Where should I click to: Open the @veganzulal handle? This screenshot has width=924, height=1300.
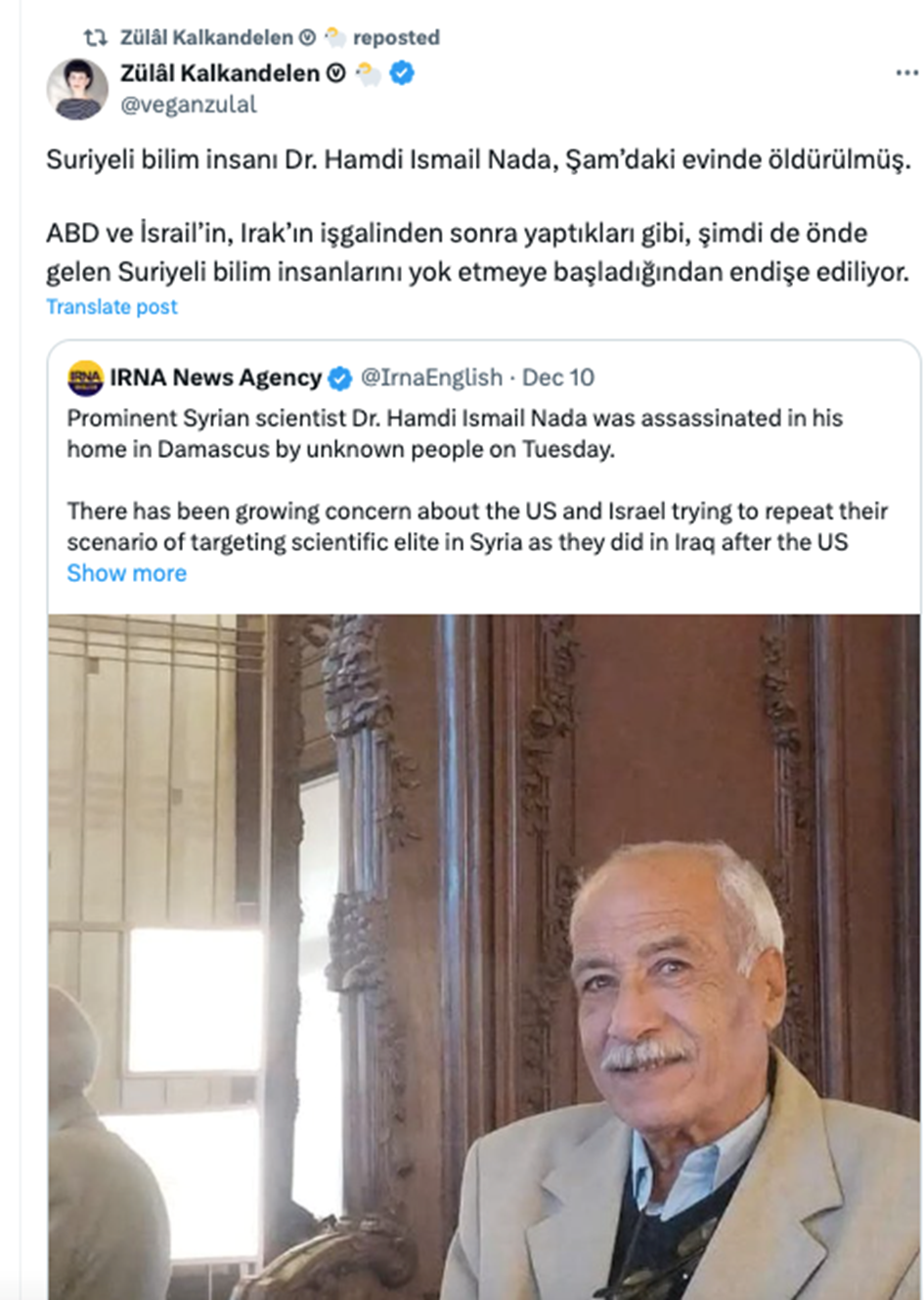pyautogui.click(x=188, y=105)
